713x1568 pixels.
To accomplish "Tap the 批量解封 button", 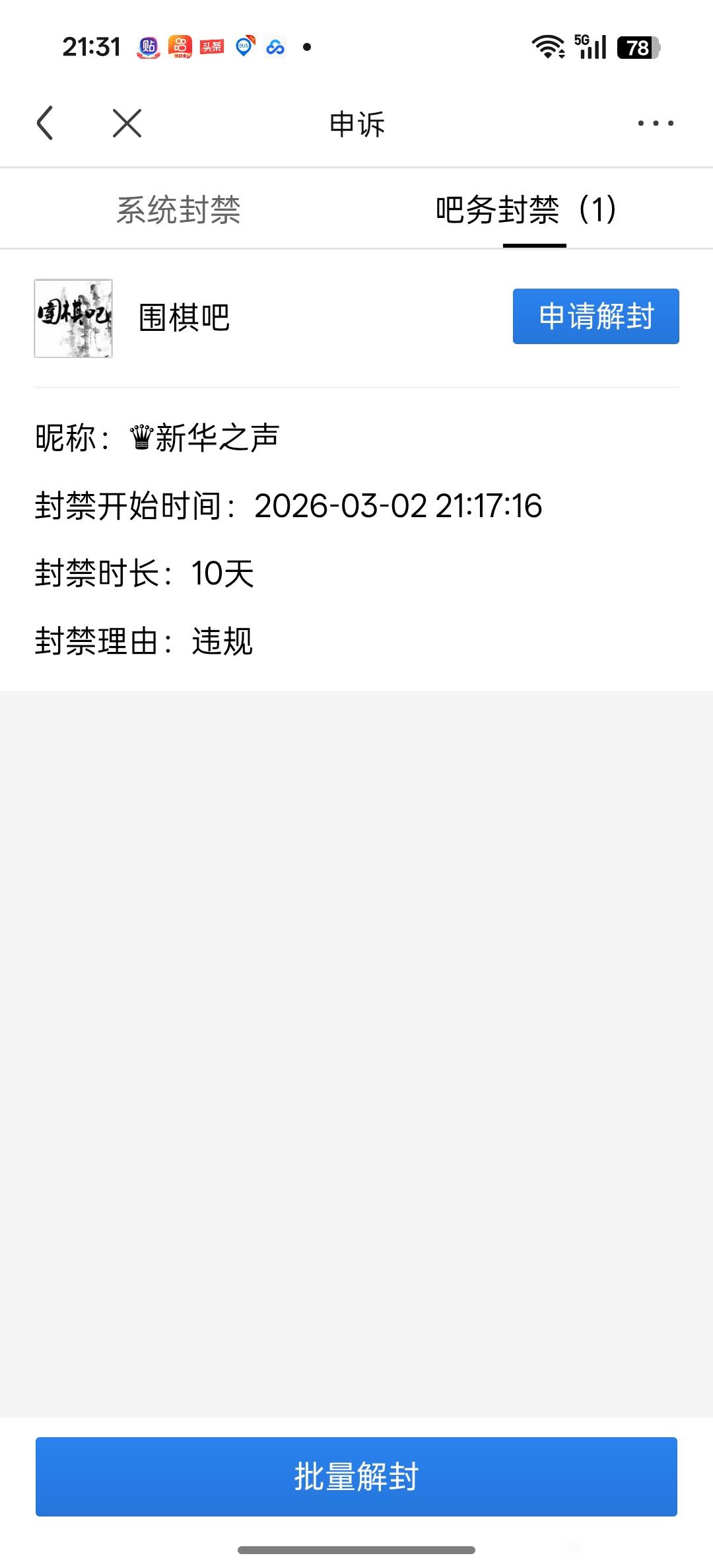I will click(x=356, y=1477).
